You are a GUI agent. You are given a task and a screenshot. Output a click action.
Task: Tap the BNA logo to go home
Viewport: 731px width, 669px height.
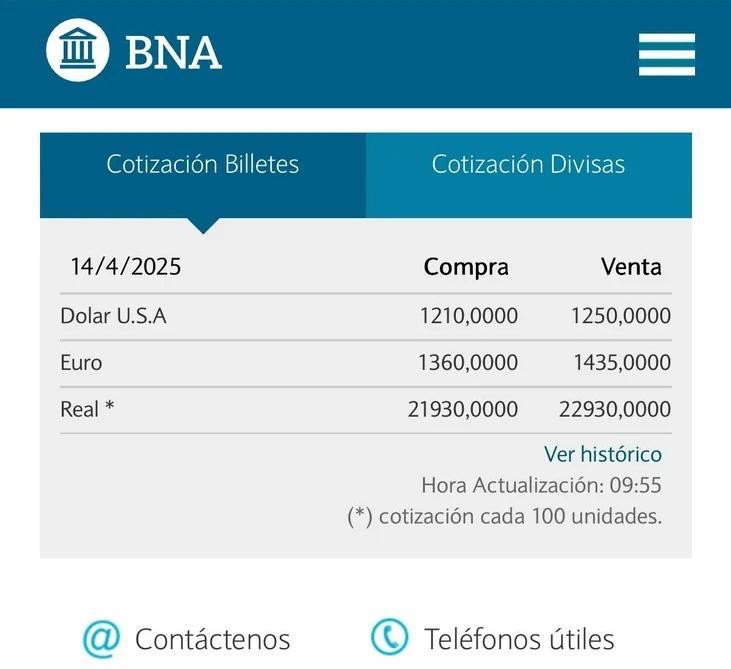pos(134,52)
